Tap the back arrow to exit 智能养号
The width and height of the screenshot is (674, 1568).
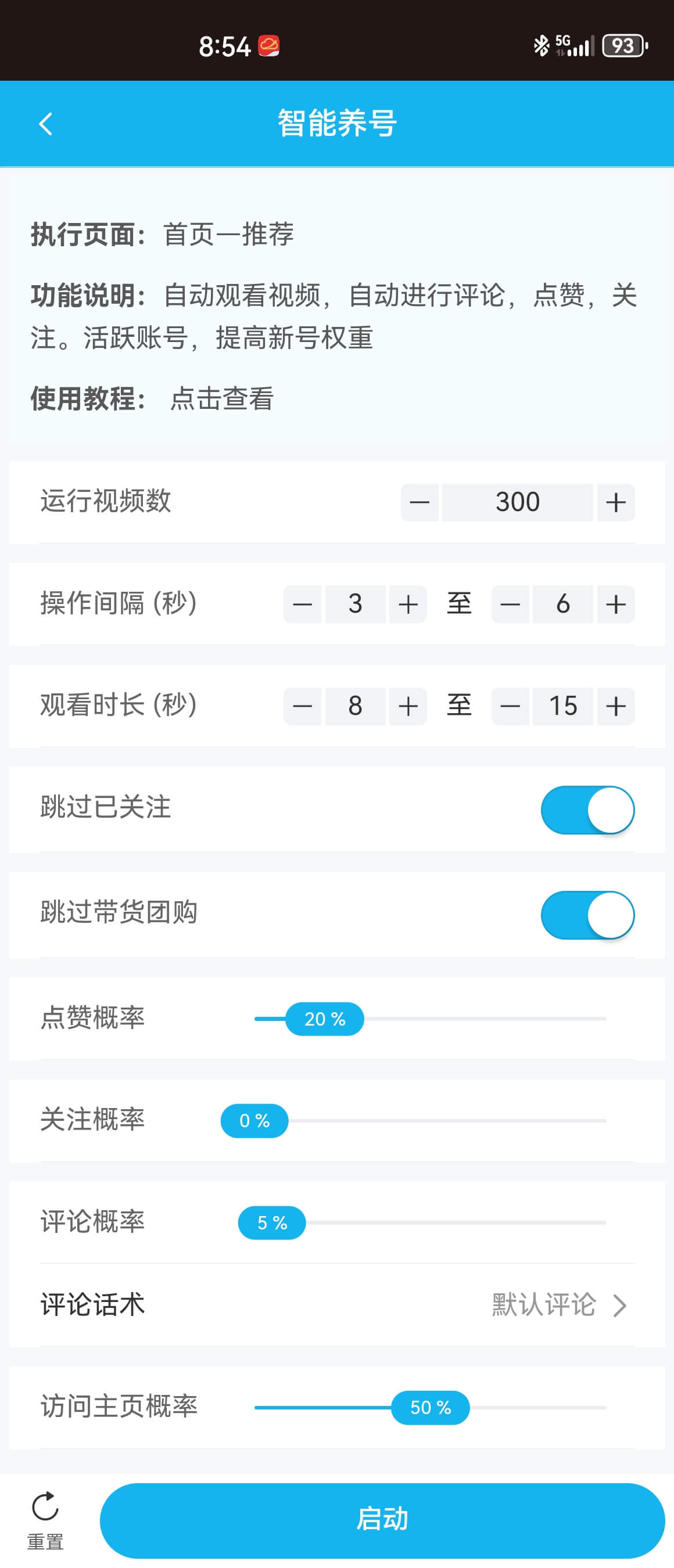coord(46,124)
